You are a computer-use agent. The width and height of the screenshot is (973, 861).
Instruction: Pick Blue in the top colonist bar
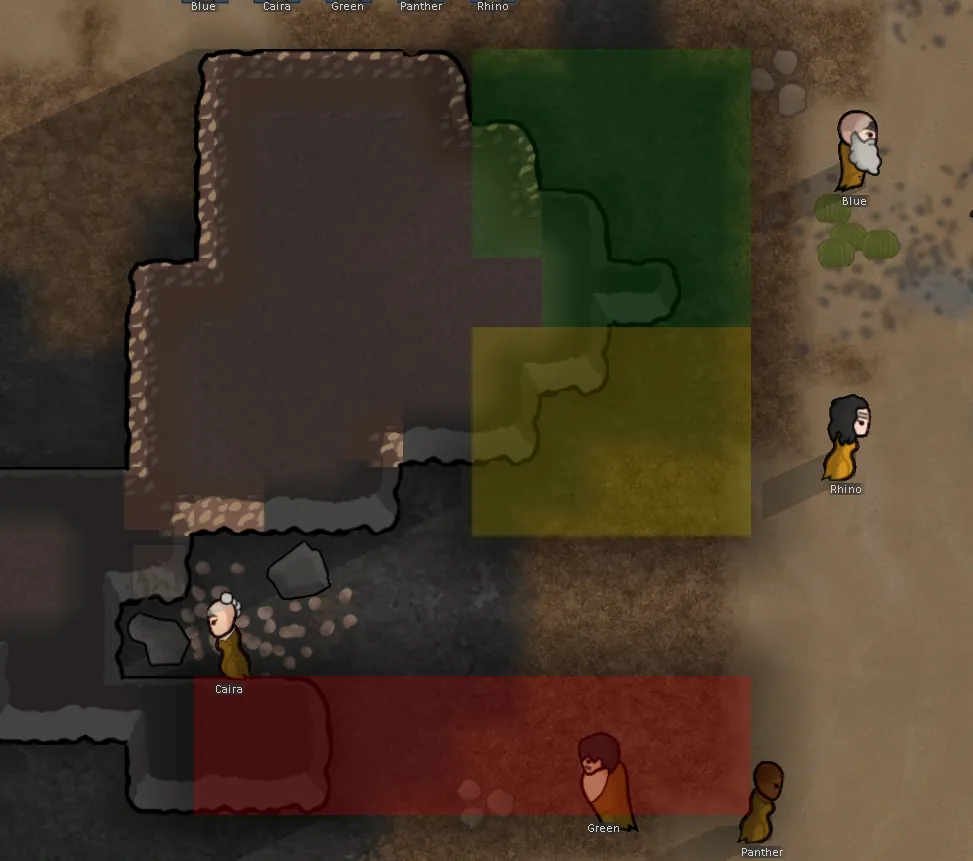coord(203,5)
